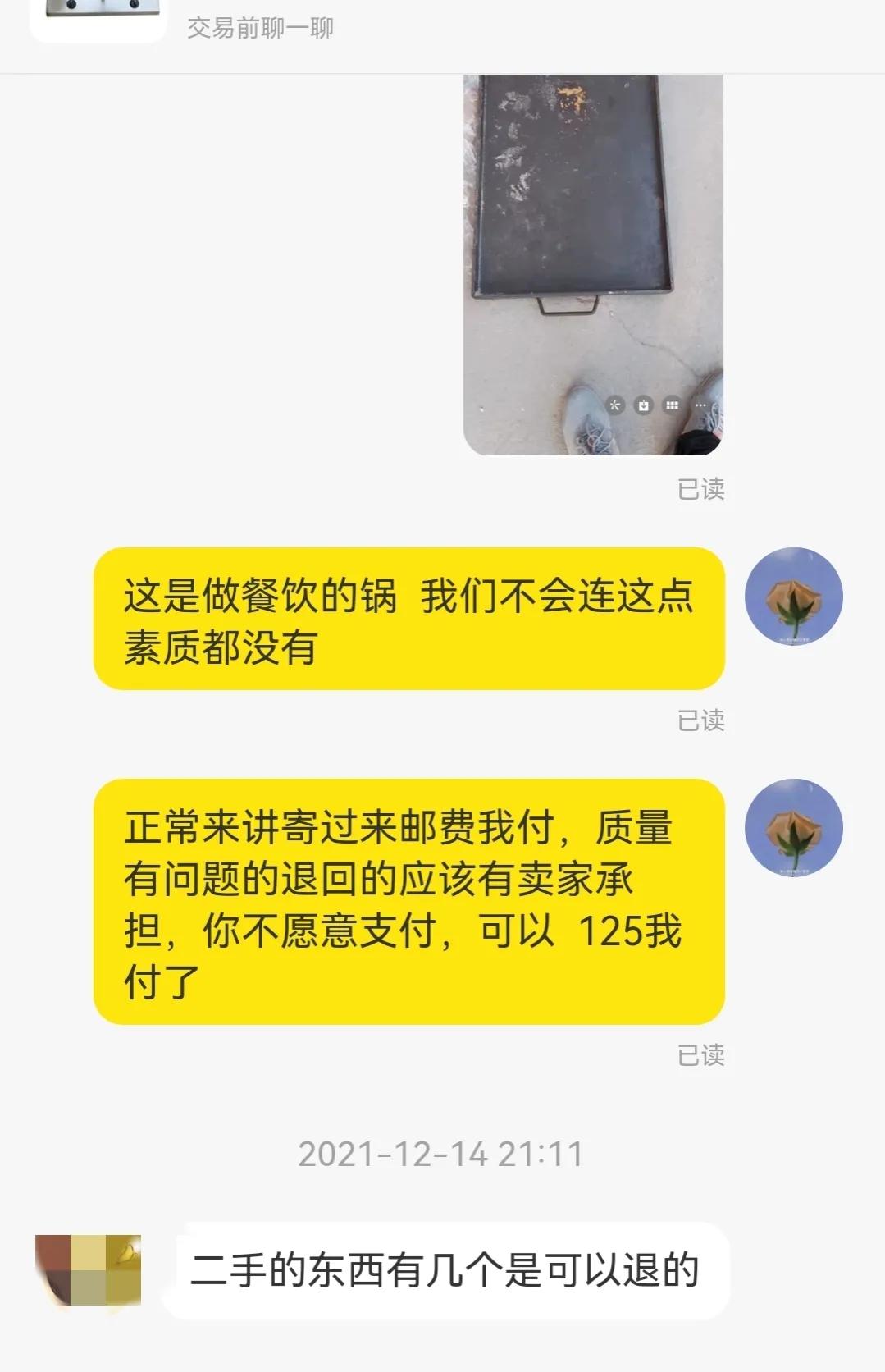
Task: Select the timestamp "2021-12-14 21:11"
Action: (441, 1155)
